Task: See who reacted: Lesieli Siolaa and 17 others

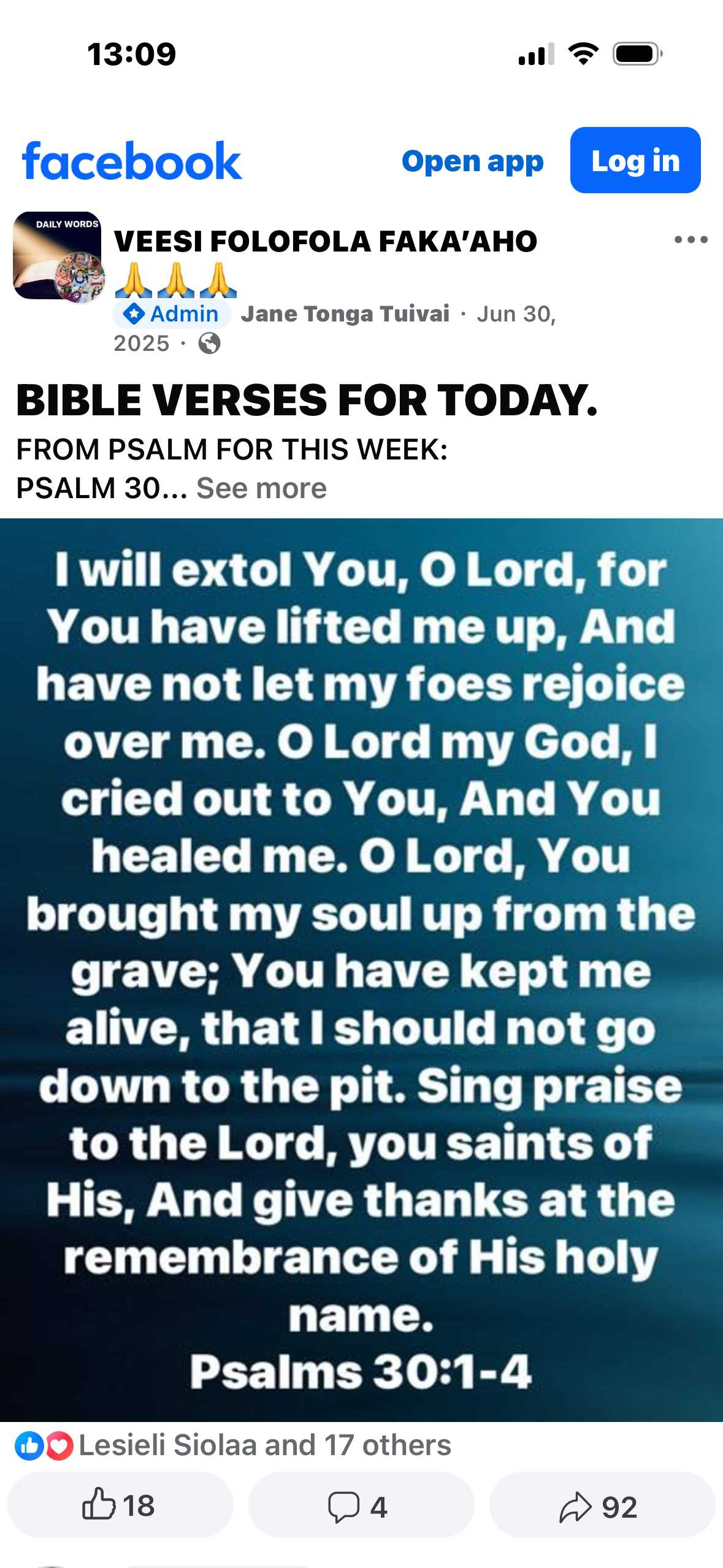Action: [x=265, y=1446]
